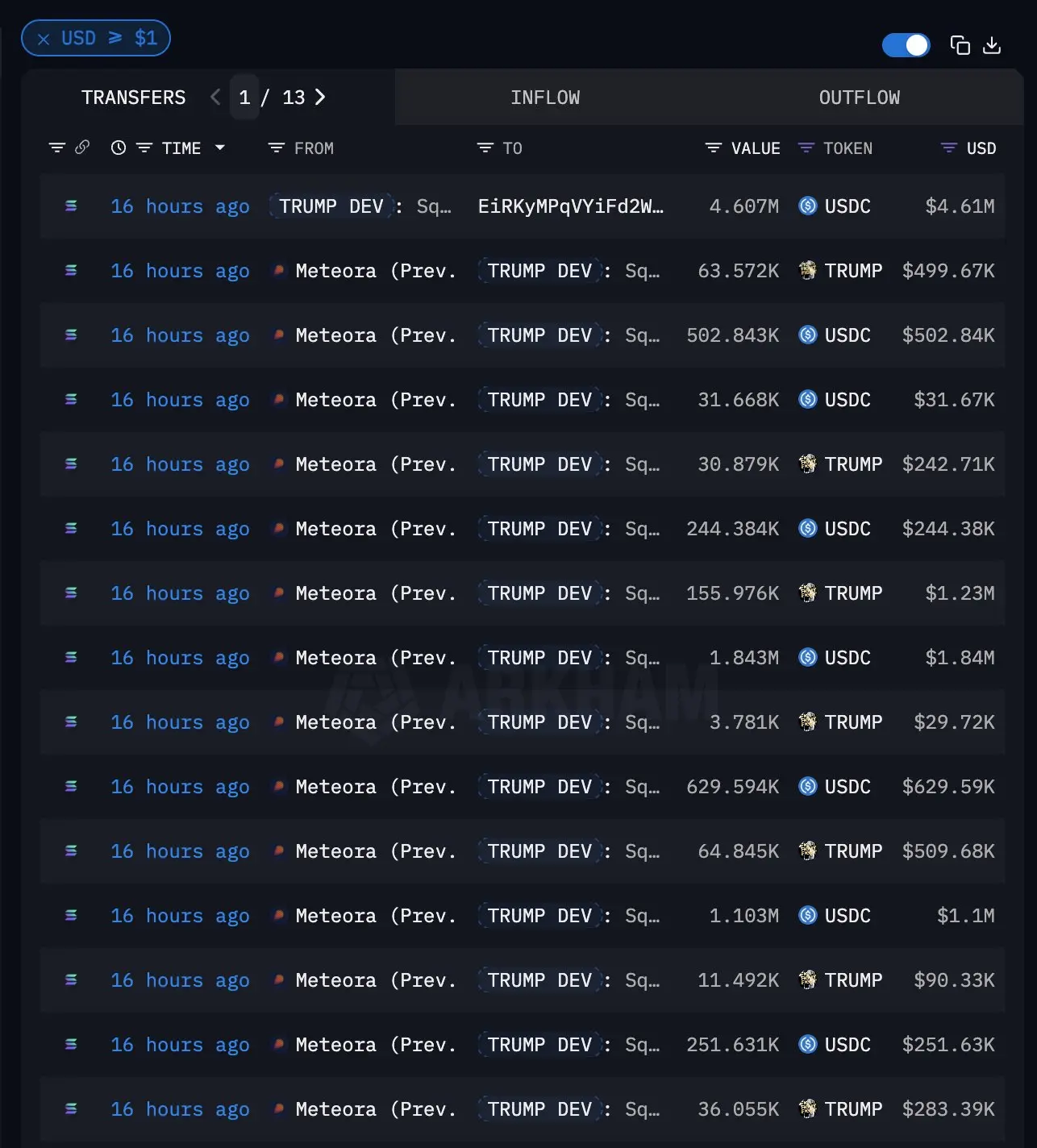The height and width of the screenshot is (1148, 1037).
Task: Open the $1.23M TRUMP transfer row
Action: (x=523, y=593)
